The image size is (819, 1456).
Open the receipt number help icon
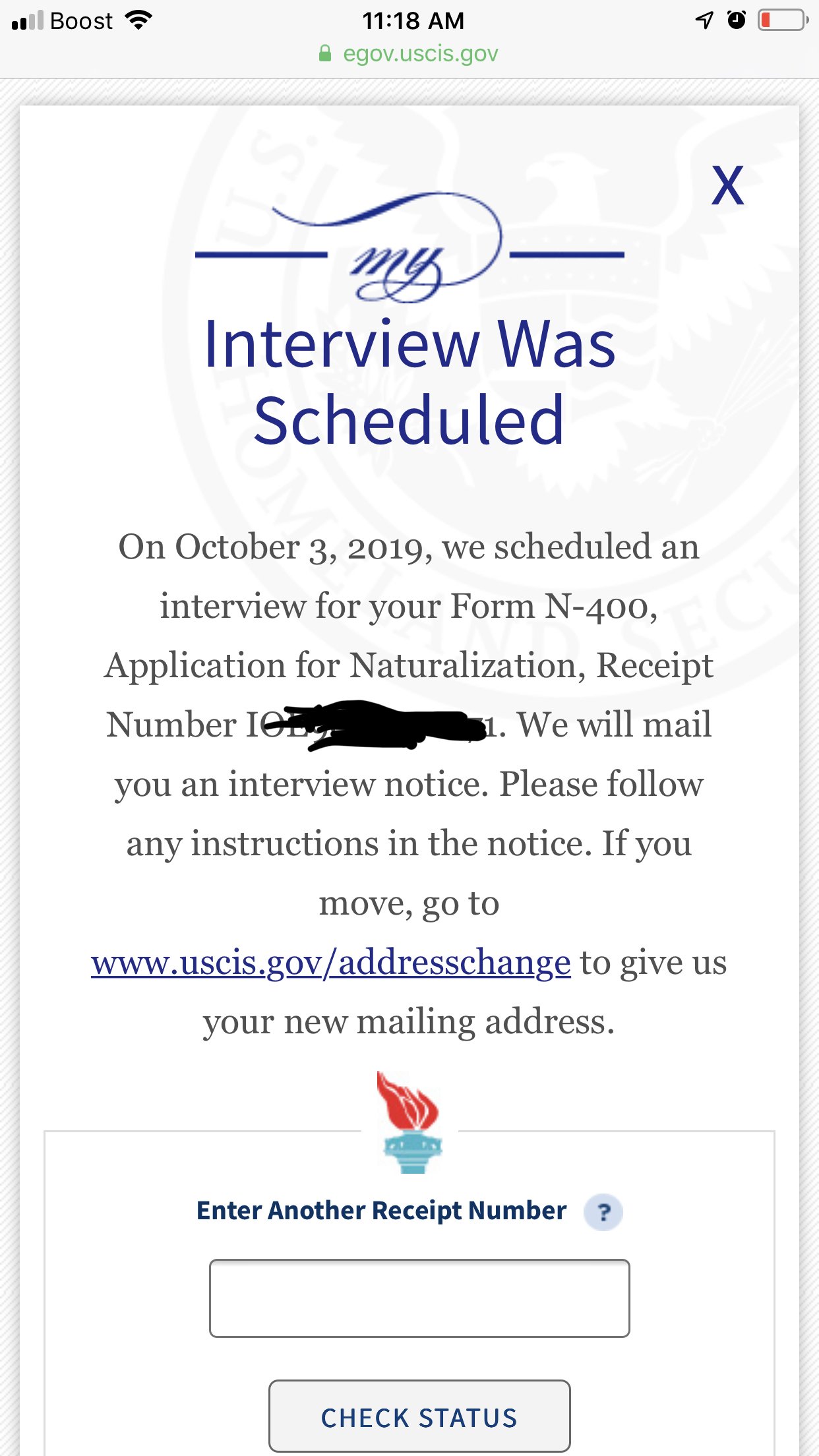603,1212
